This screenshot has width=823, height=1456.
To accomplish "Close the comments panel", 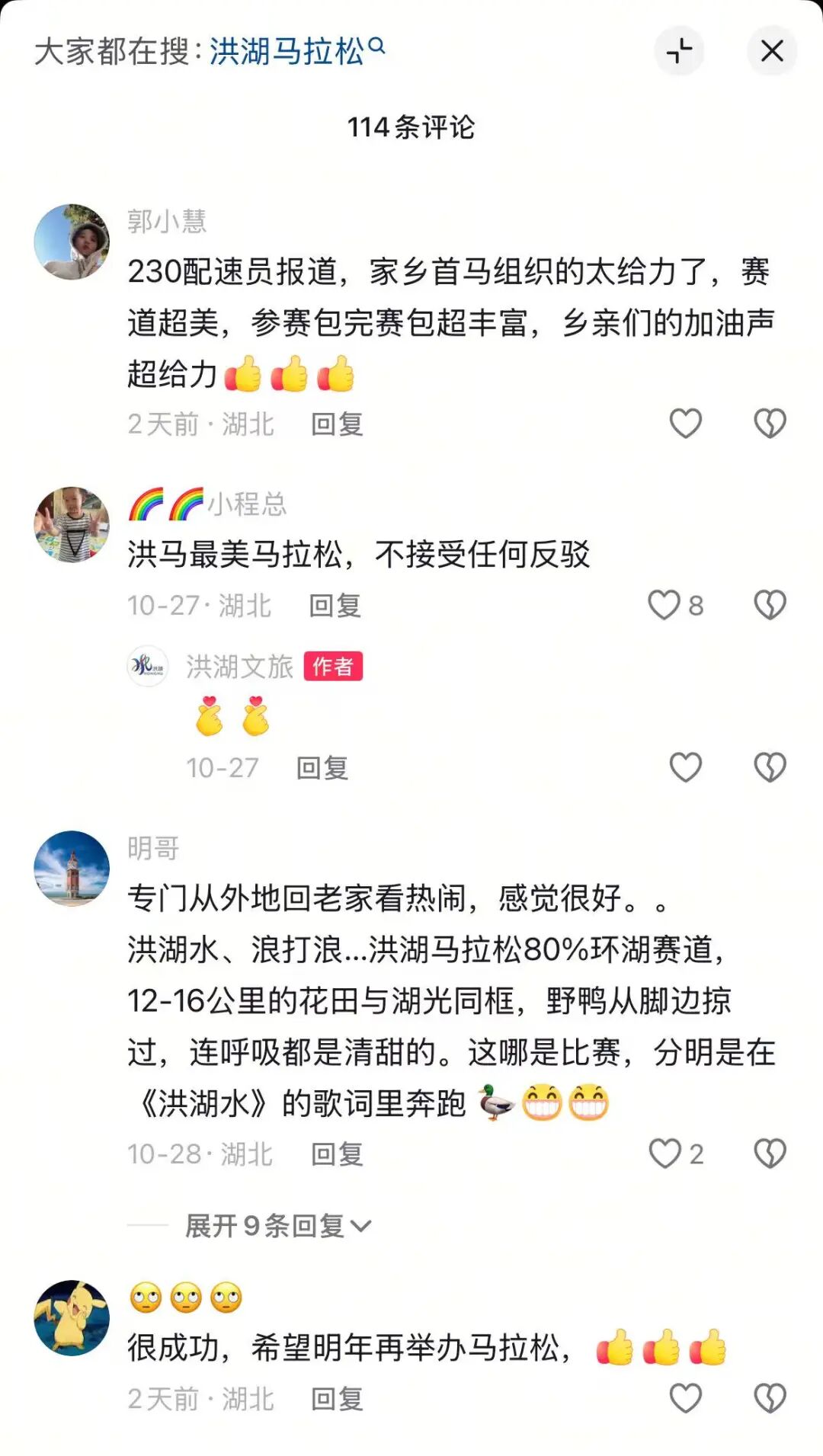I will [771, 51].
